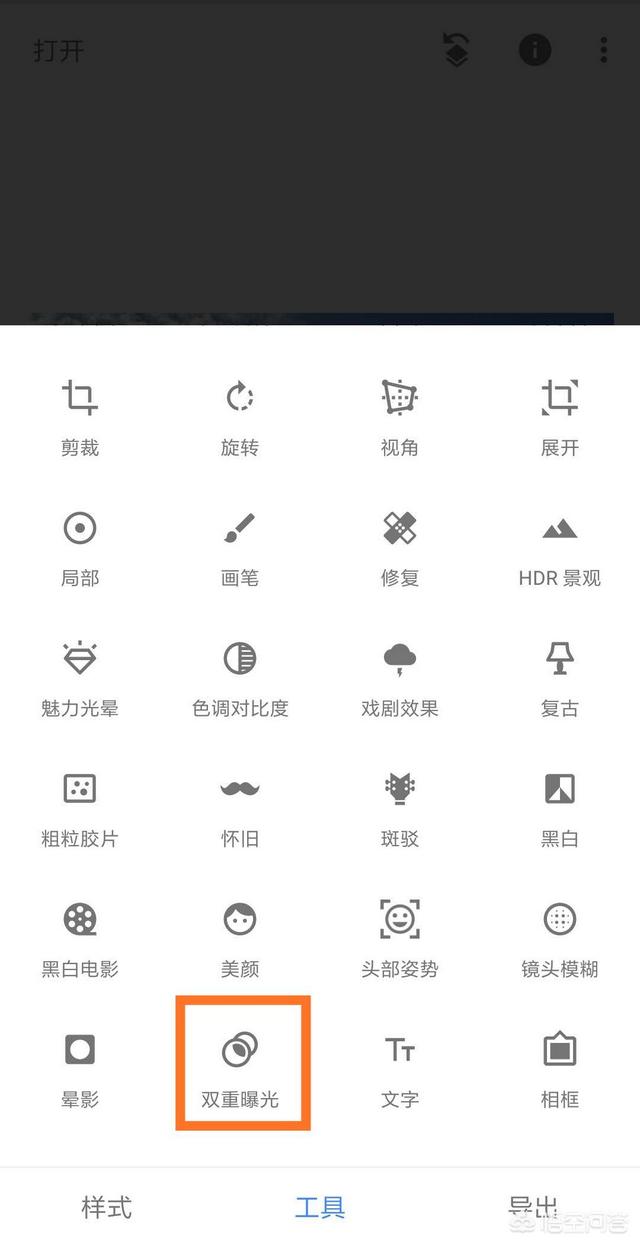Screen dimensions: 640x1245
Task: Open the 戏剧效果 drama filter
Action: [400, 678]
